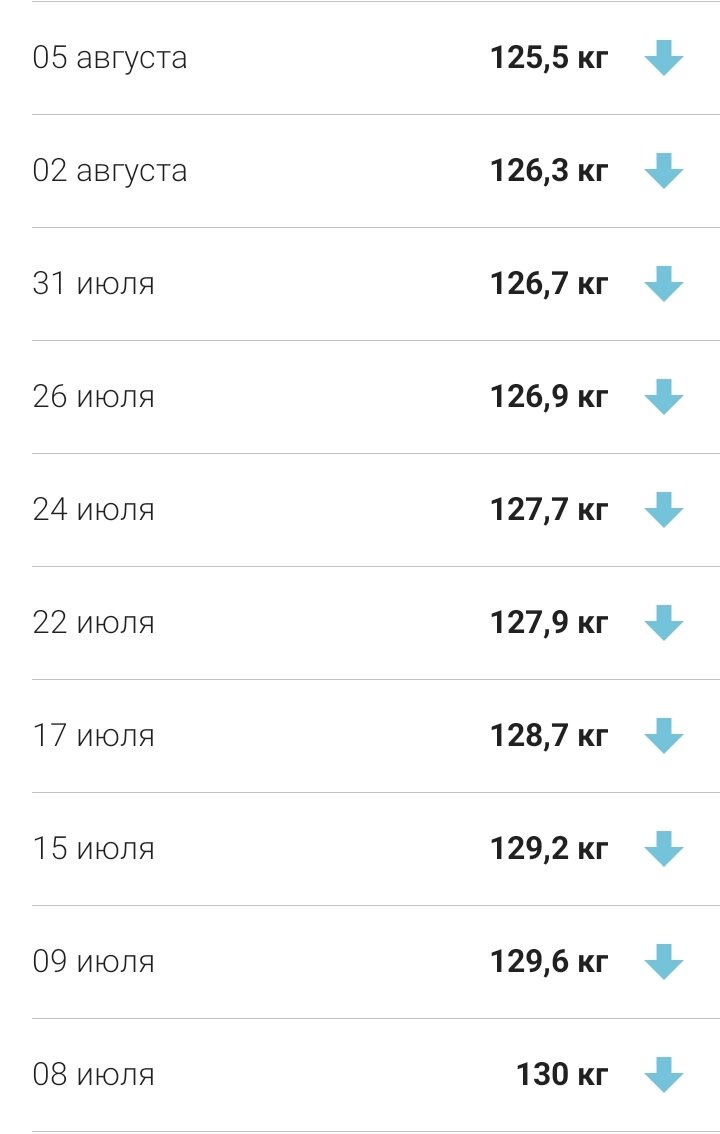720x1134 pixels.
Task: Tap the 129,2 кг entry to view details
Action: coord(548,848)
